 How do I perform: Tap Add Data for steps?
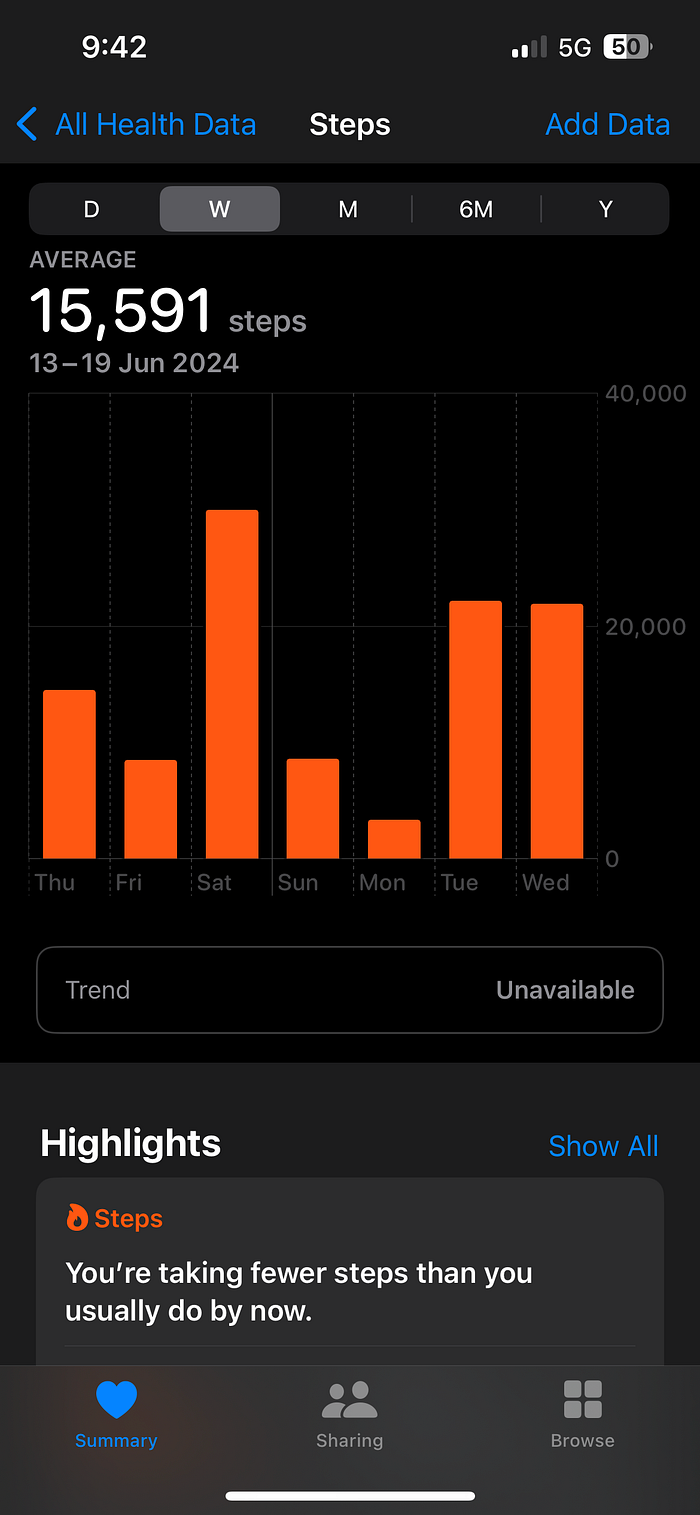[607, 125]
